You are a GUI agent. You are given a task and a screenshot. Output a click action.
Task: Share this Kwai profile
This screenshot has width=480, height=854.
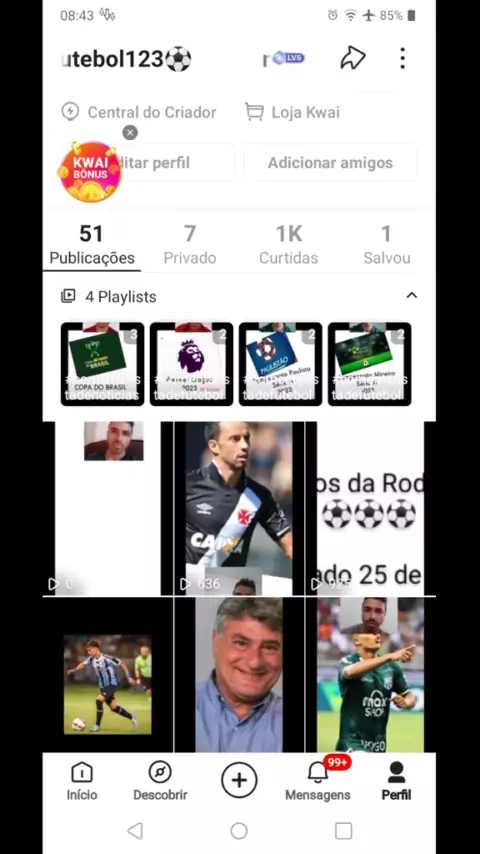(353, 58)
